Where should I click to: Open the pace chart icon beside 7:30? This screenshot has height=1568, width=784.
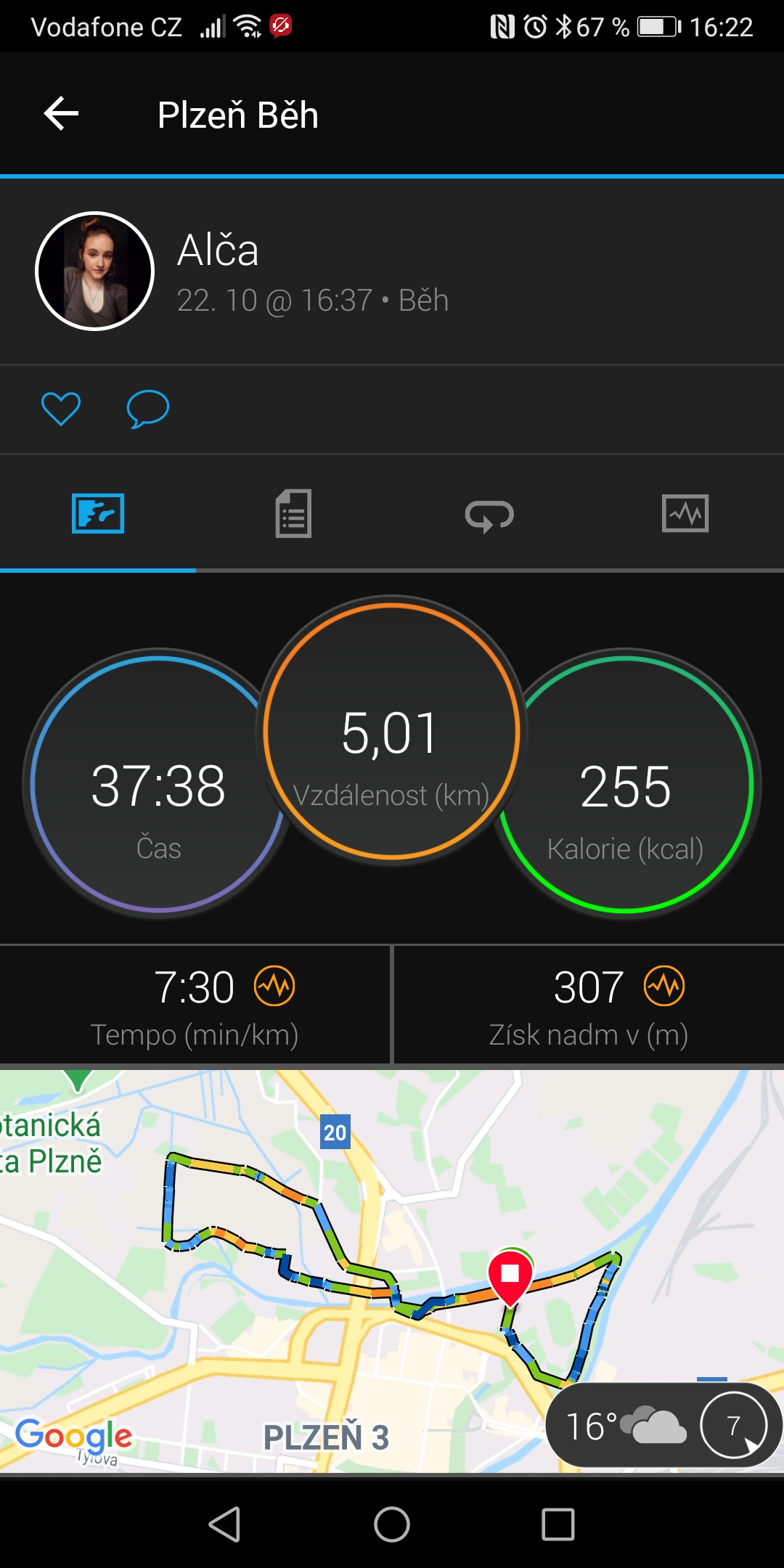tap(274, 986)
